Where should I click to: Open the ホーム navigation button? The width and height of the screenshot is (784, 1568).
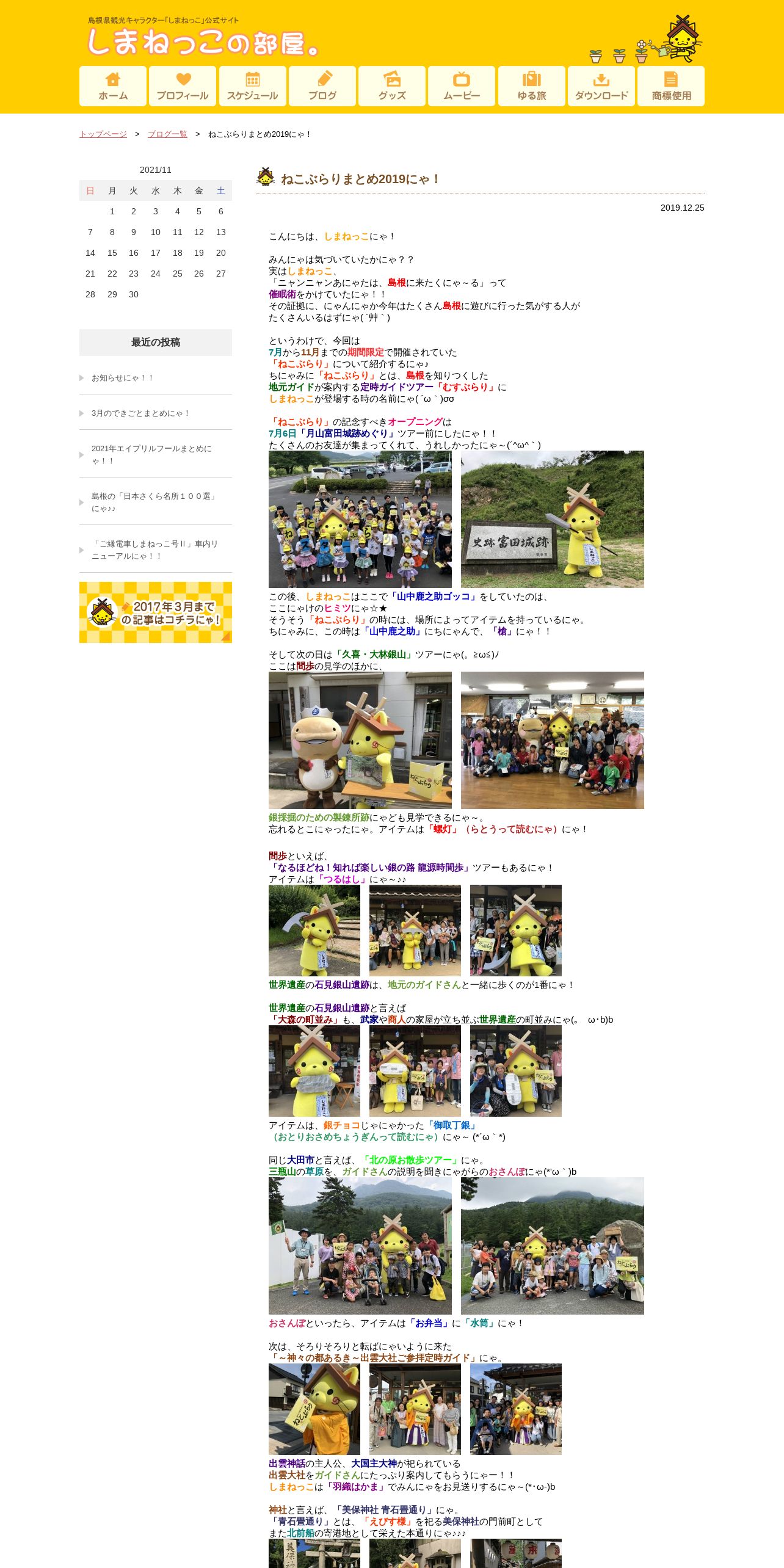[x=113, y=86]
